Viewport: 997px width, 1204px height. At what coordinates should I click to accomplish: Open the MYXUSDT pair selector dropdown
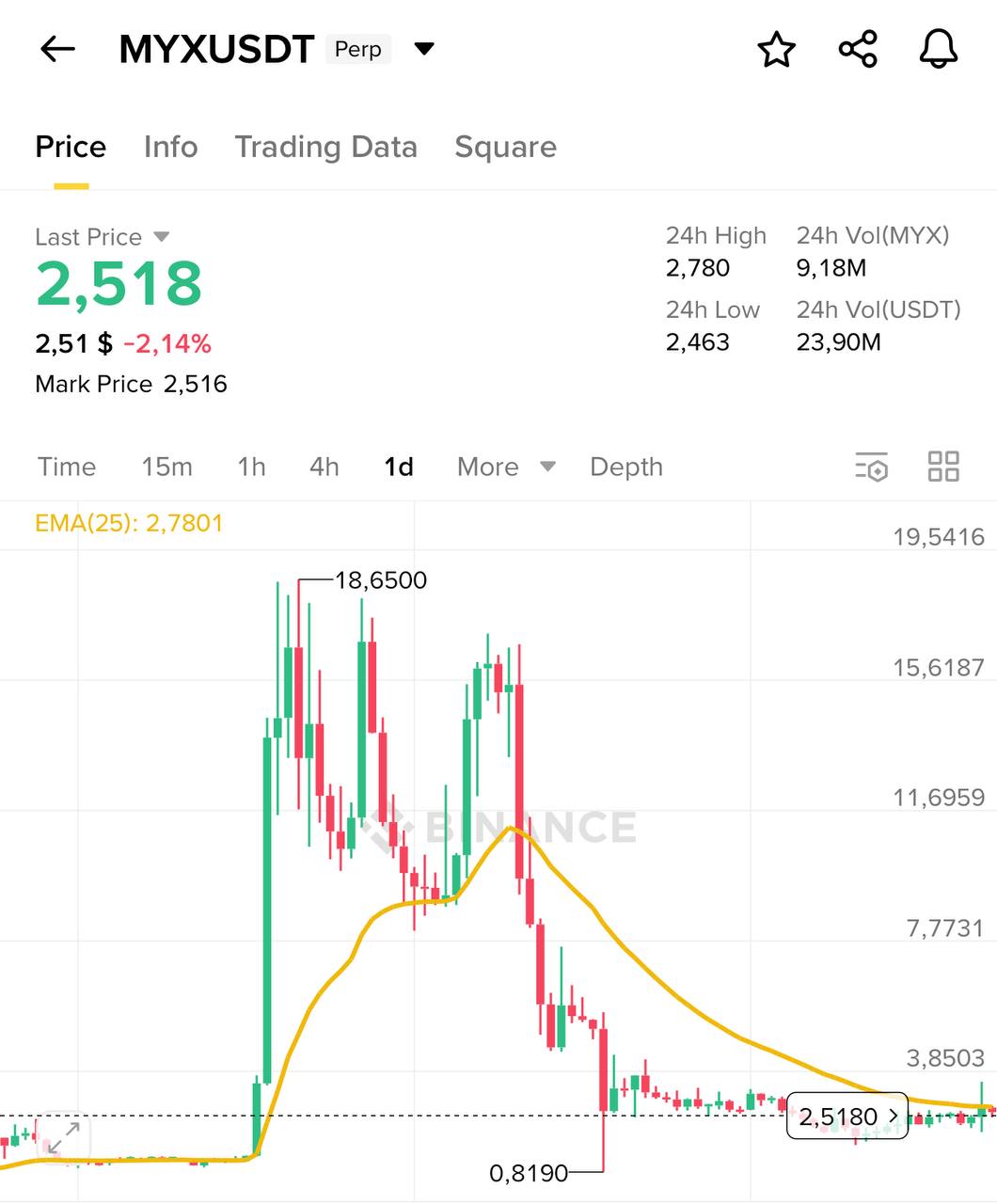[x=424, y=49]
